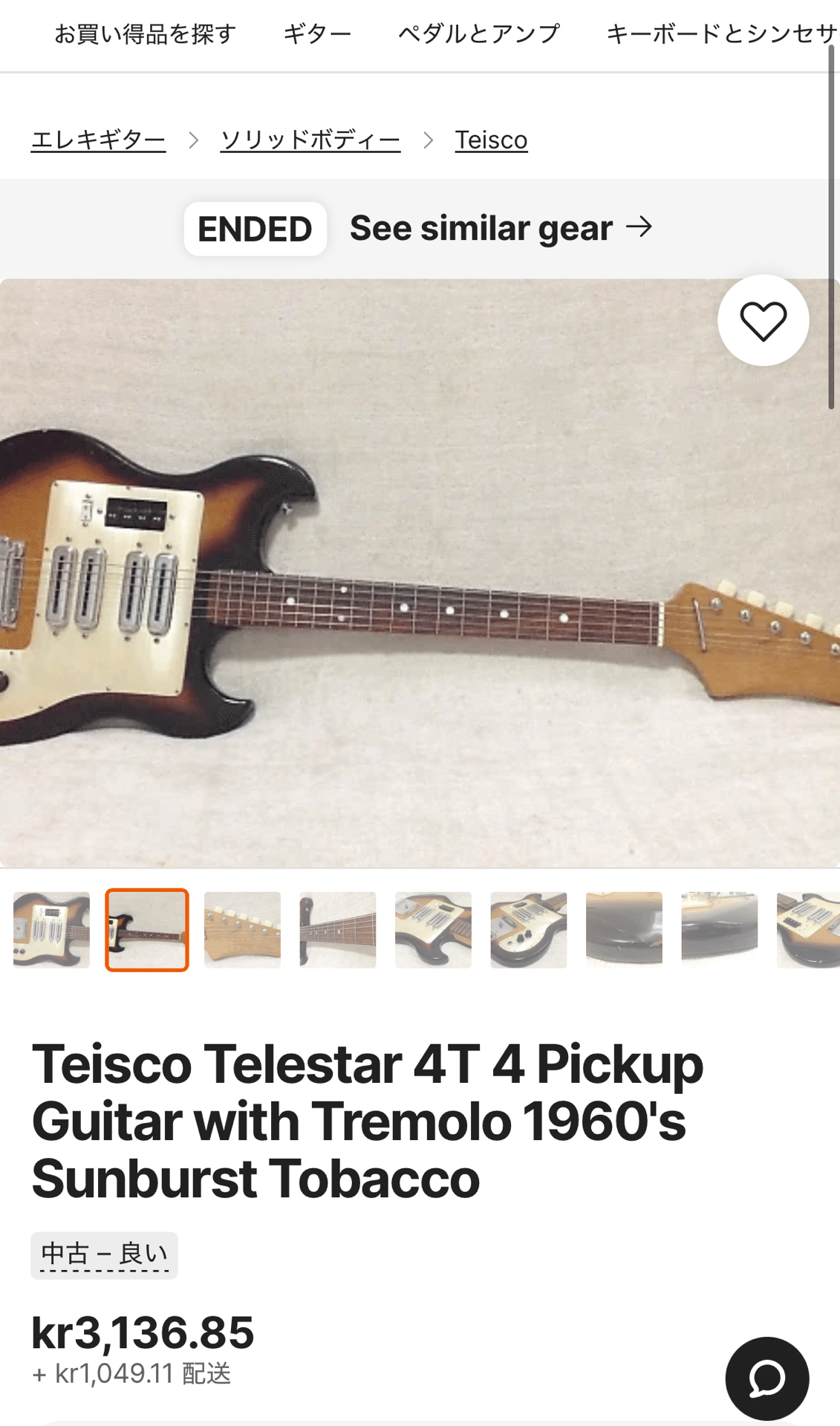This screenshot has width=840, height=1426.
Task: Open the ソリッドボディー breadcrumb
Action: coord(310,140)
